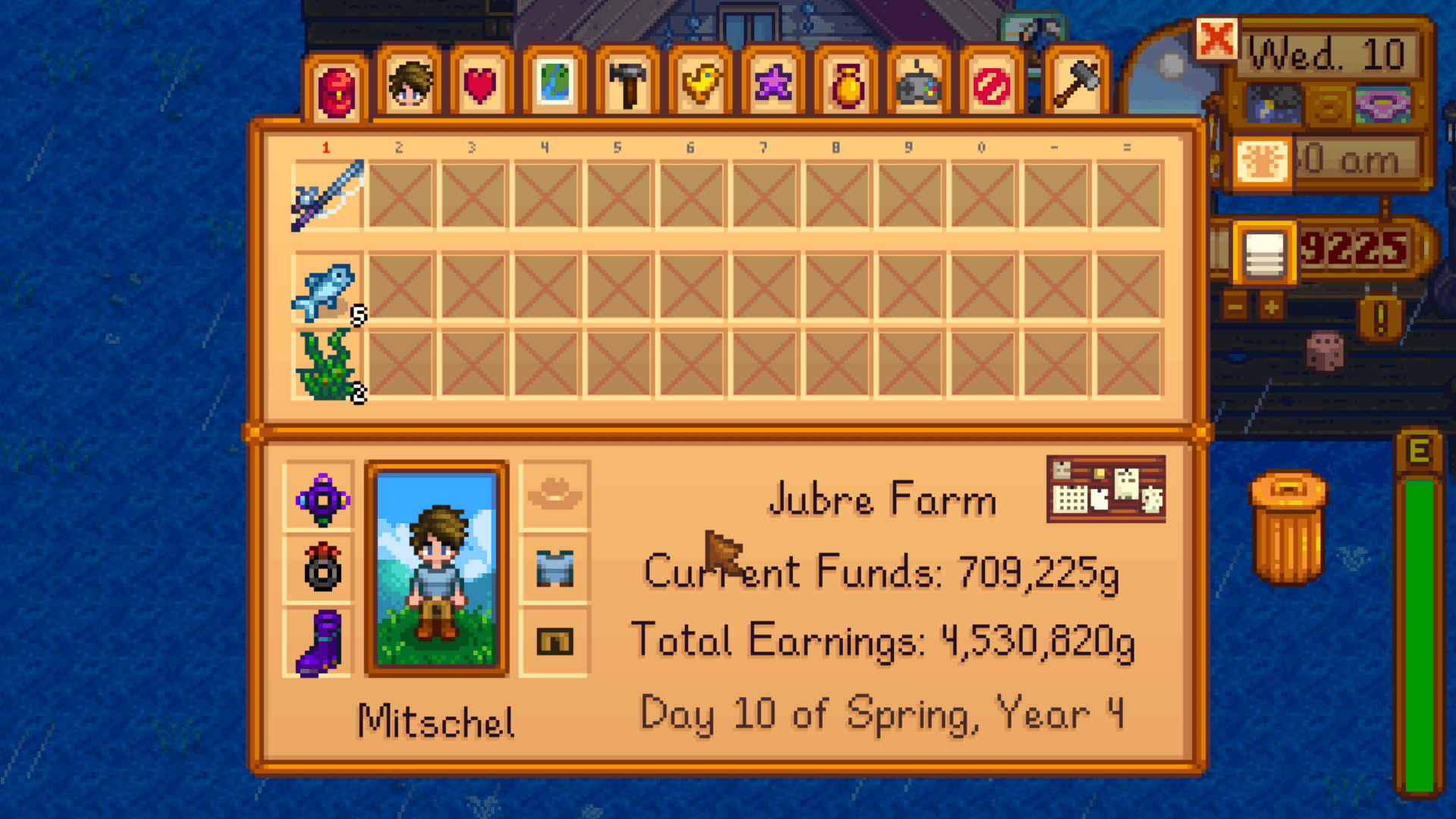Image resolution: width=1456 pixels, height=819 pixels.
Task: Open the Options tab with gamepad icon
Action: point(918,83)
